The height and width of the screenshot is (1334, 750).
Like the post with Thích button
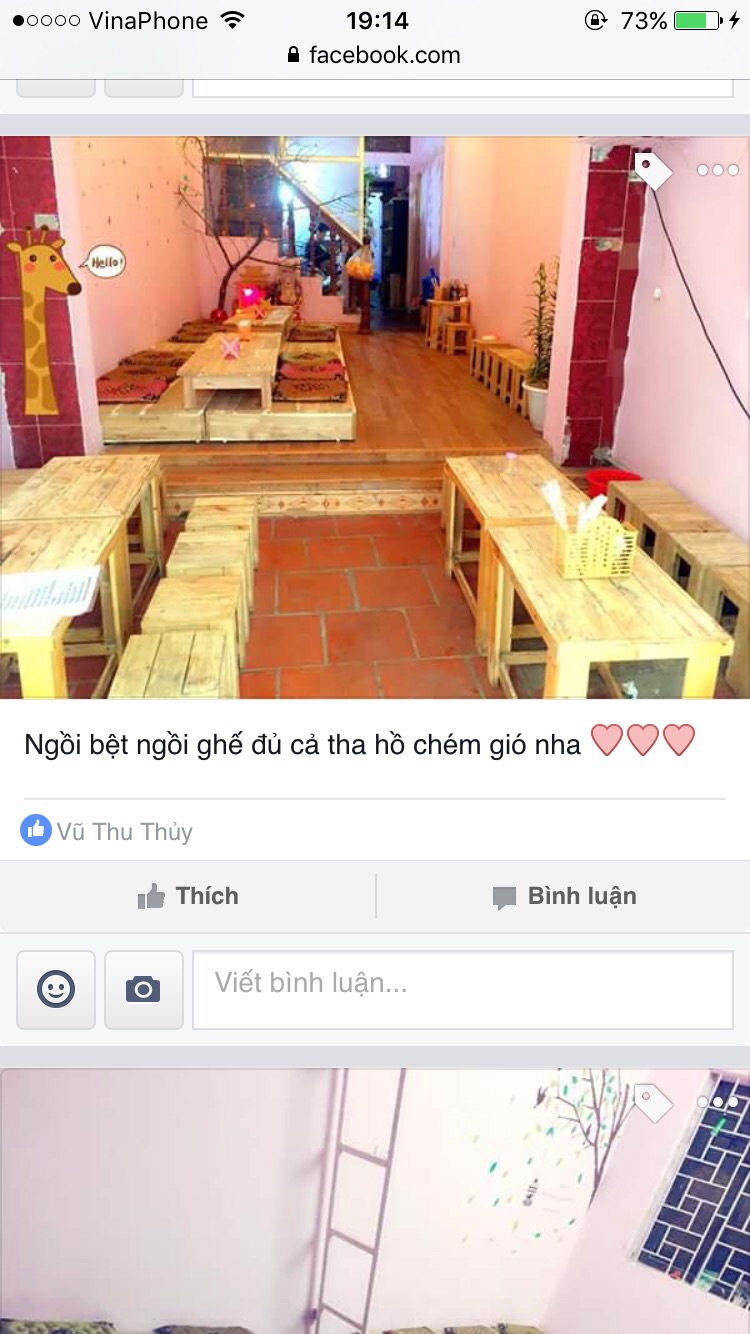[188, 896]
